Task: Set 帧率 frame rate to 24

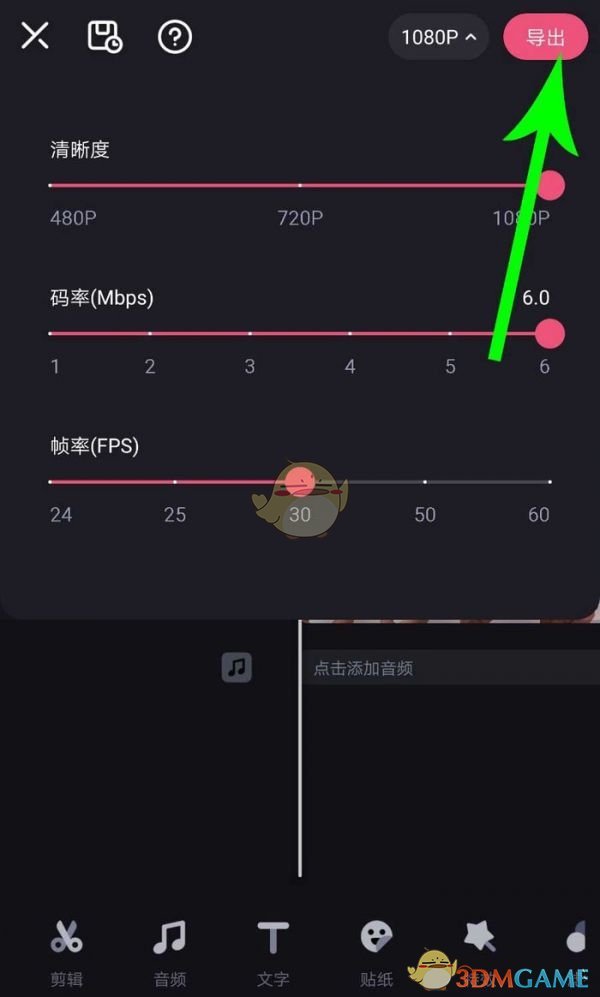Action: pos(51,482)
